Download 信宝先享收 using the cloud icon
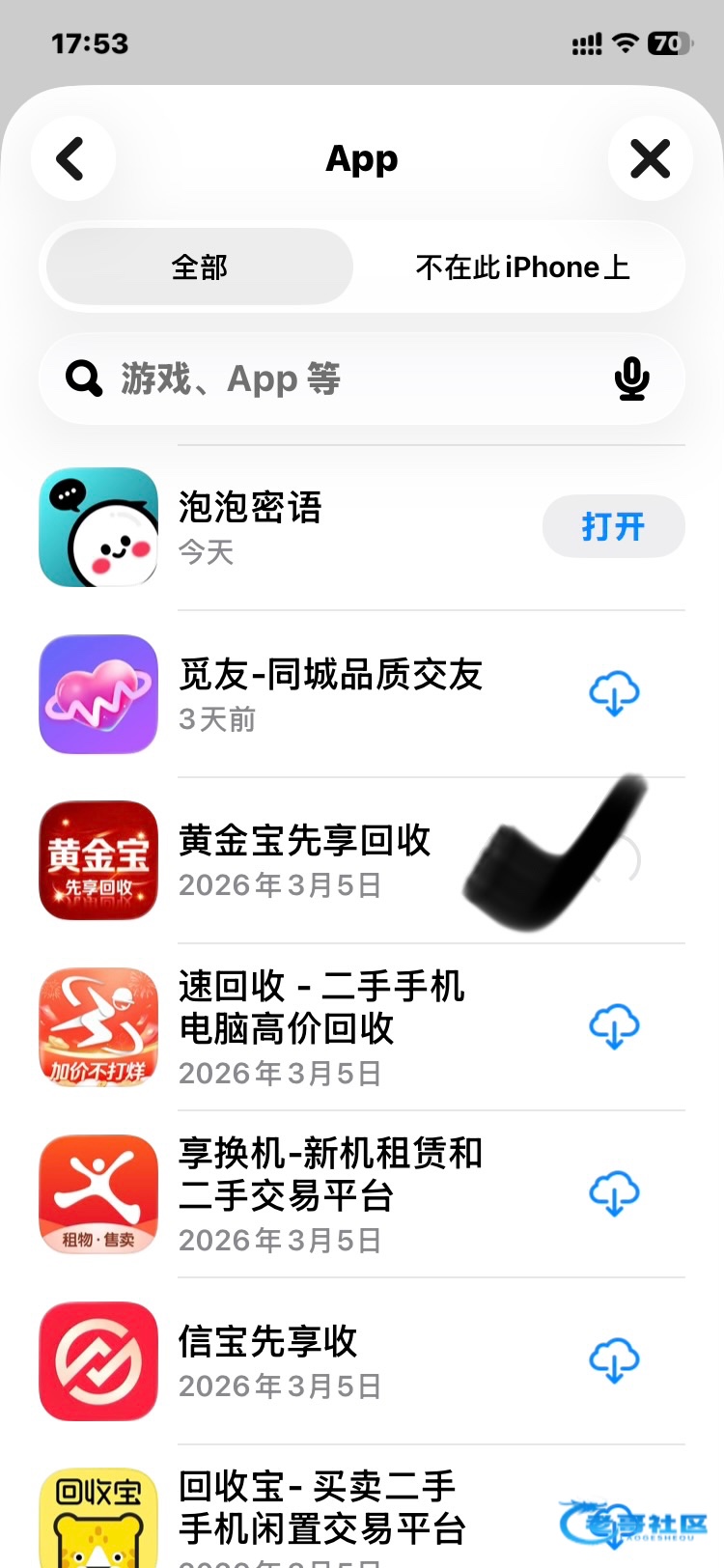The height and width of the screenshot is (1568, 724). point(614,1360)
